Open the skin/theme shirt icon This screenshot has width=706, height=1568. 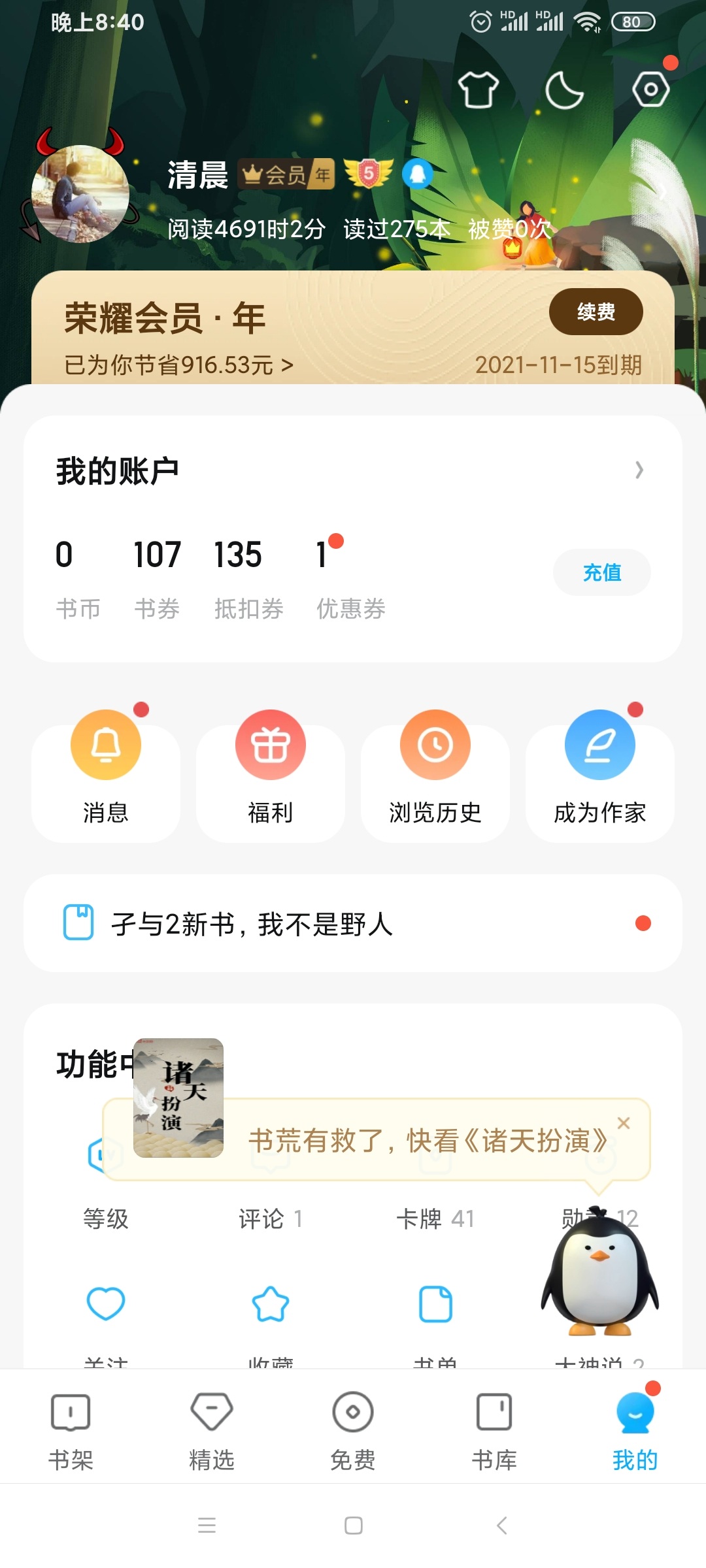click(479, 90)
